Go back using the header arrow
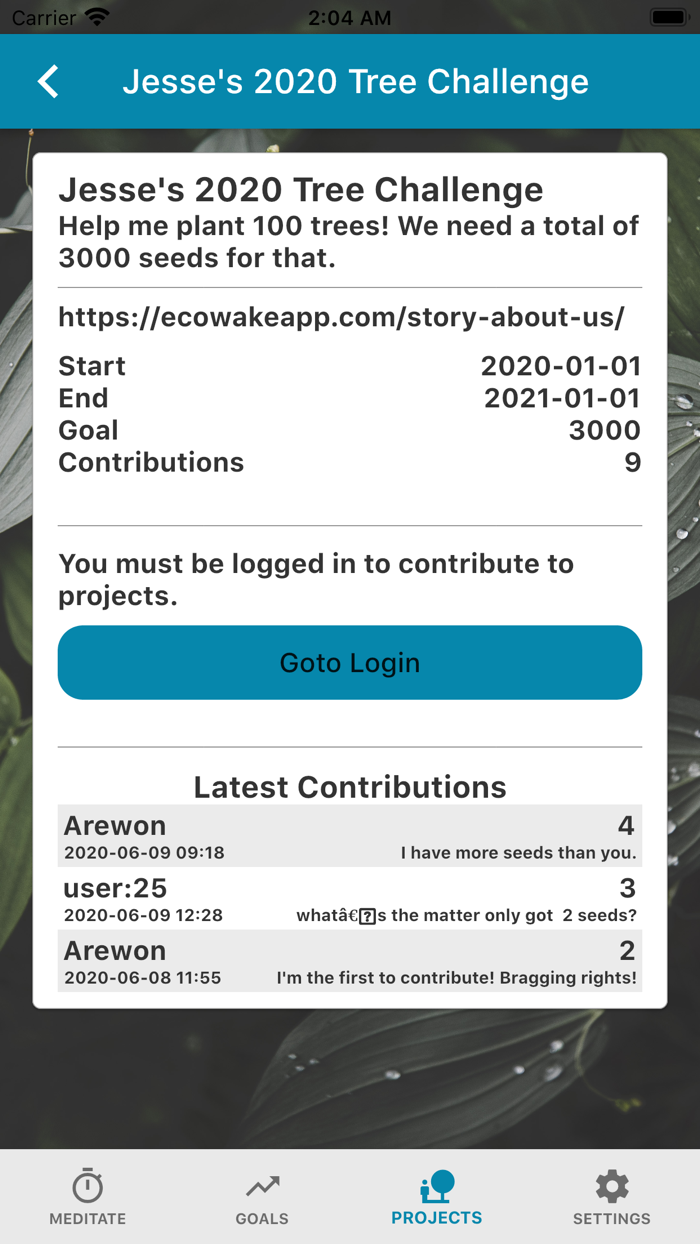Screen dimensions: 700x1244 point(48,82)
